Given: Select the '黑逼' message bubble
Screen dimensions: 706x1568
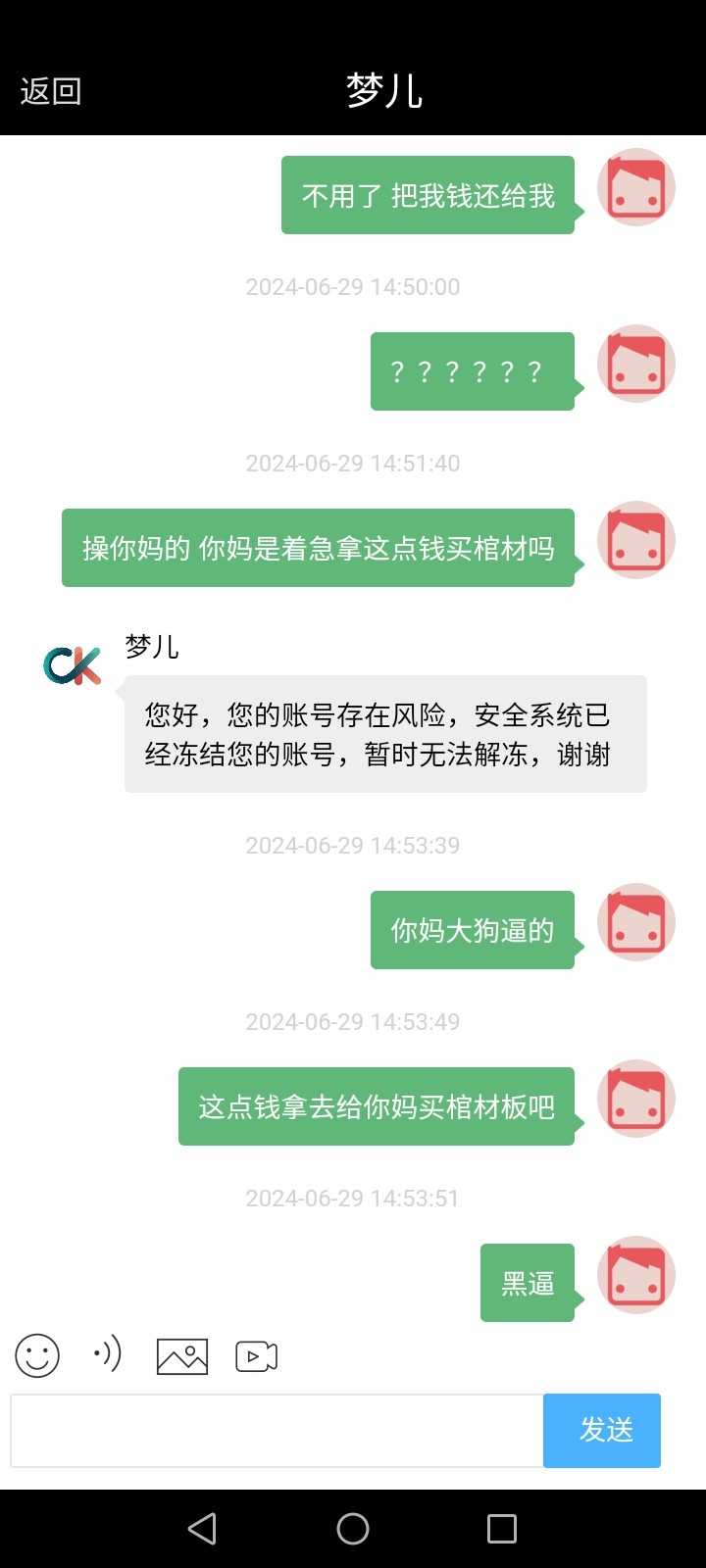Looking at the screenshot, I should click(x=527, y=1281).
